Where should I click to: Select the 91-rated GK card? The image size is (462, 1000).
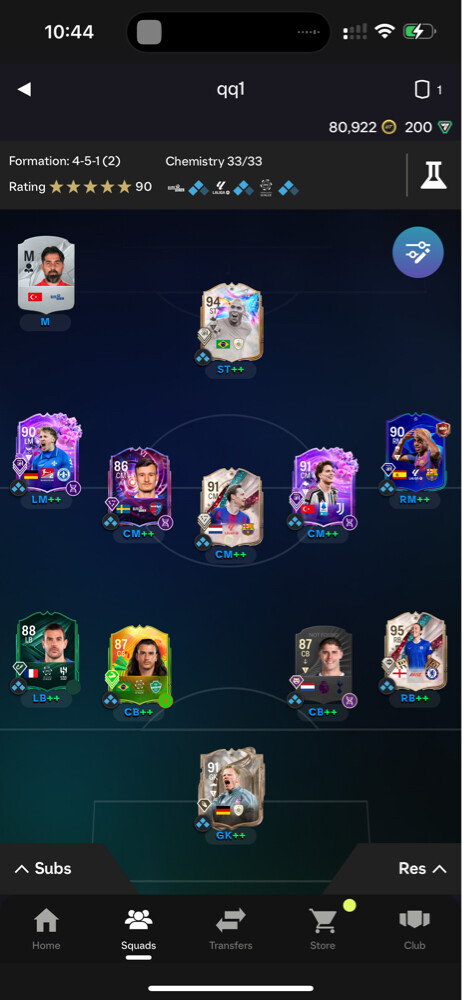click(232, 788)
